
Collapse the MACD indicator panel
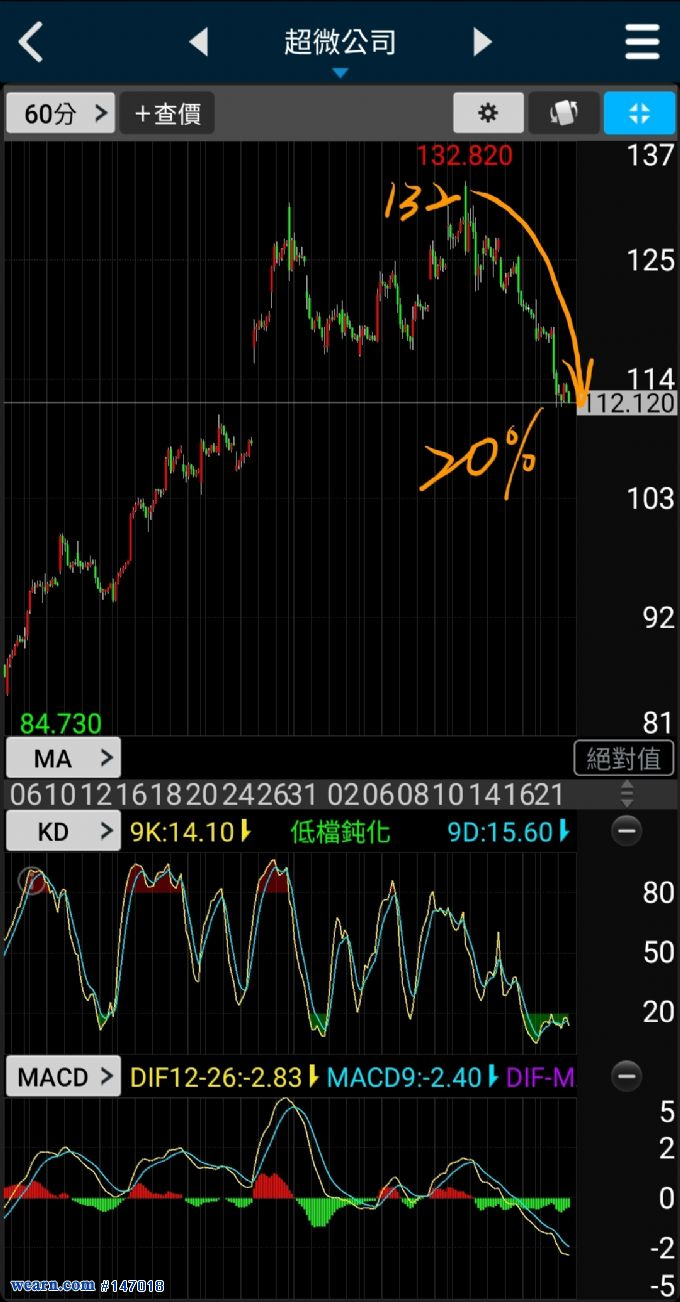(626, 1077)
